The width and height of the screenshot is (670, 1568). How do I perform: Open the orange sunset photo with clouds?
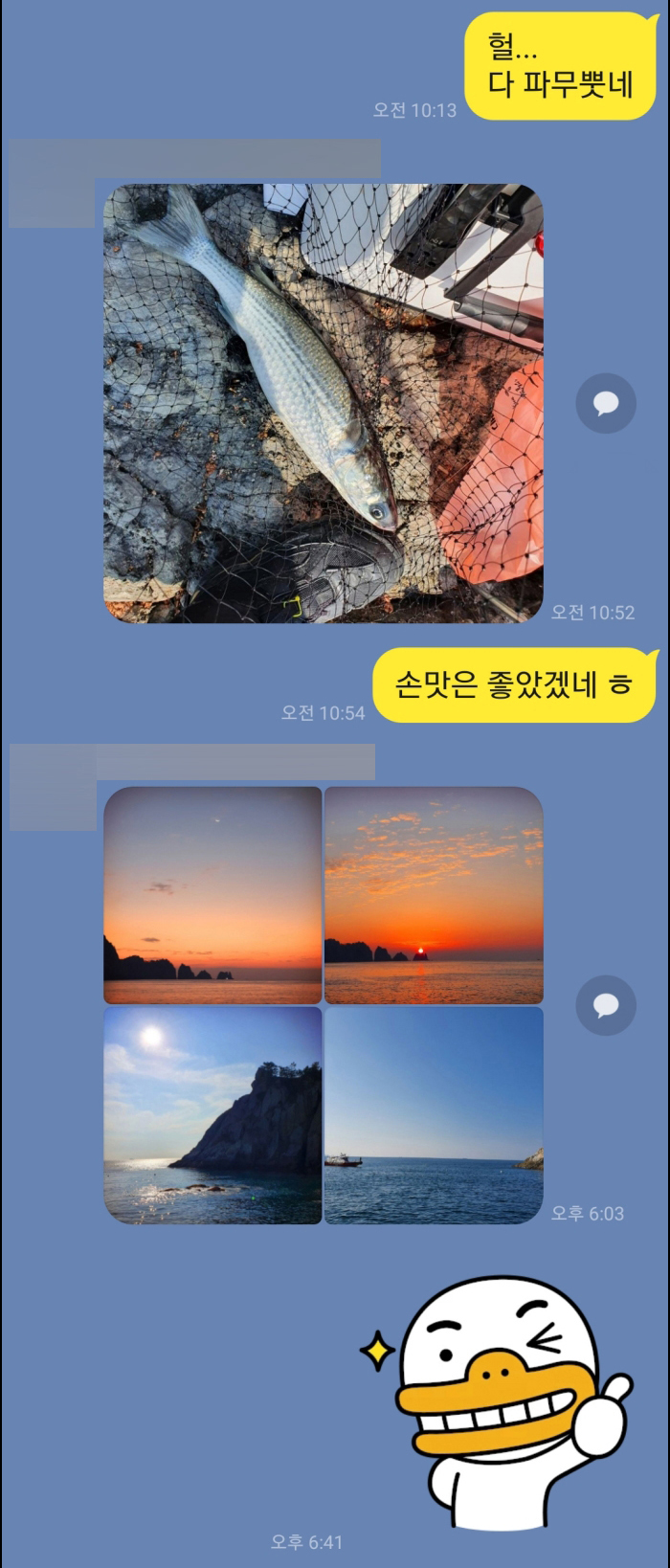coord(434,895)
